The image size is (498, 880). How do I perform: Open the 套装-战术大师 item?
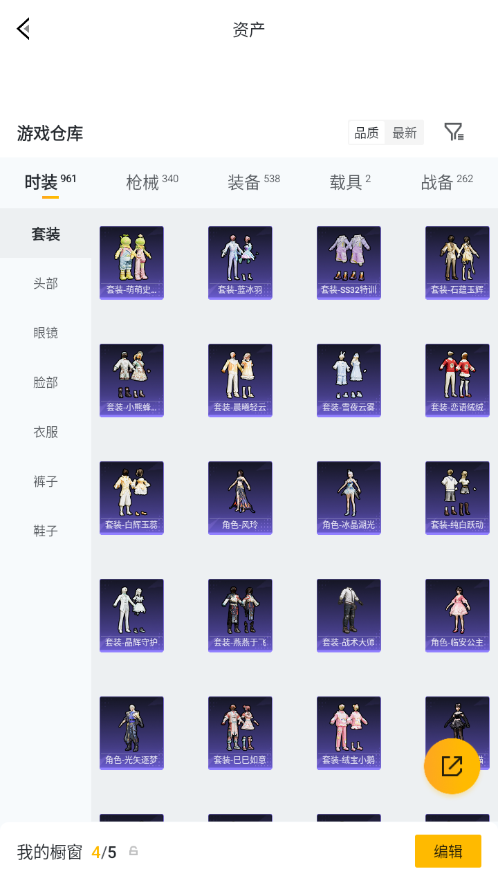349,616
